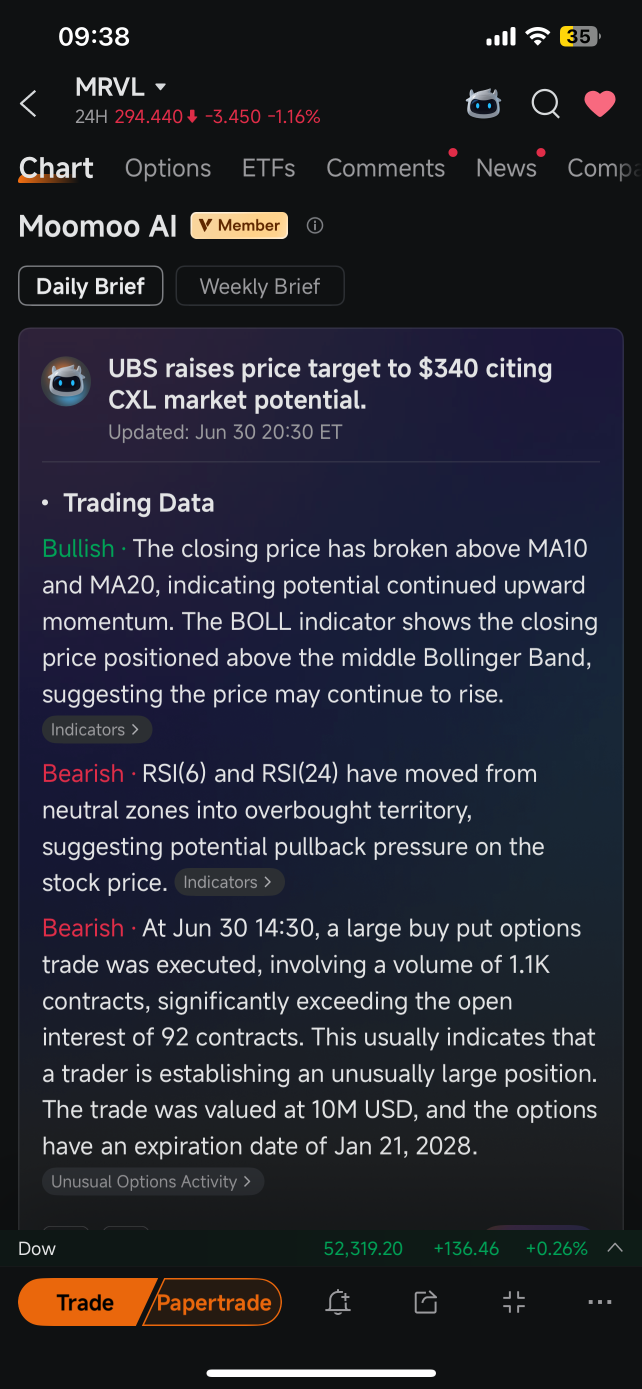Image resolution: width=642 pixels, height=1389 pixels.
Task: Tap the Member badge next to Moomoo AI
Action: [x=239, y=226]
